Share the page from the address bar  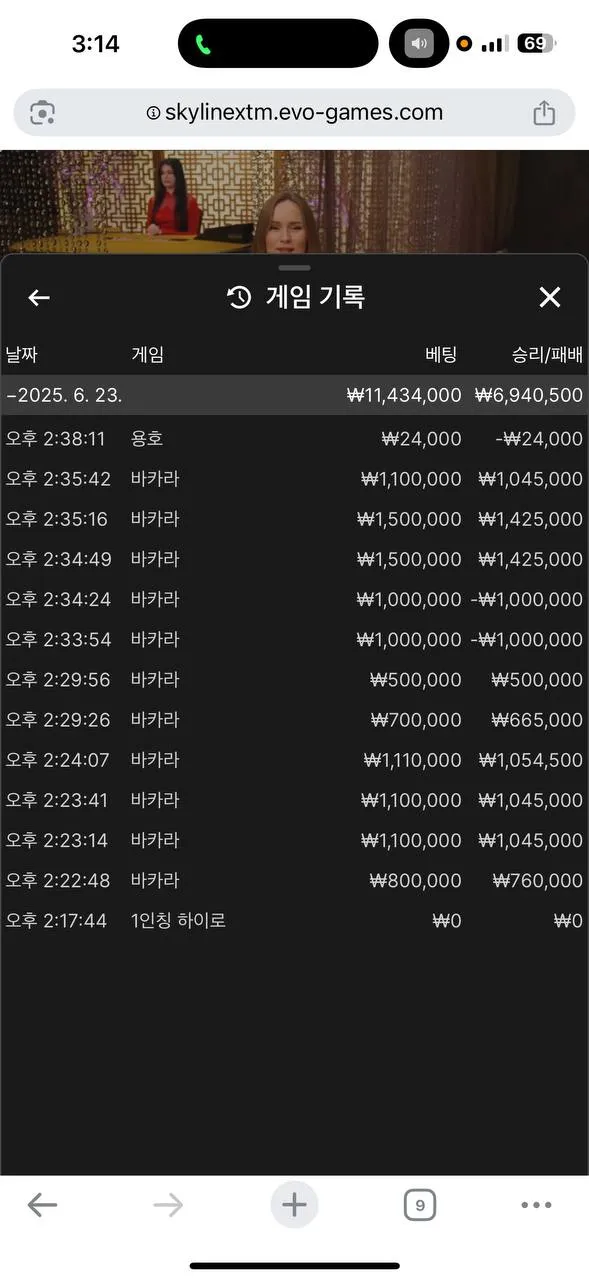tap(544, 112)
